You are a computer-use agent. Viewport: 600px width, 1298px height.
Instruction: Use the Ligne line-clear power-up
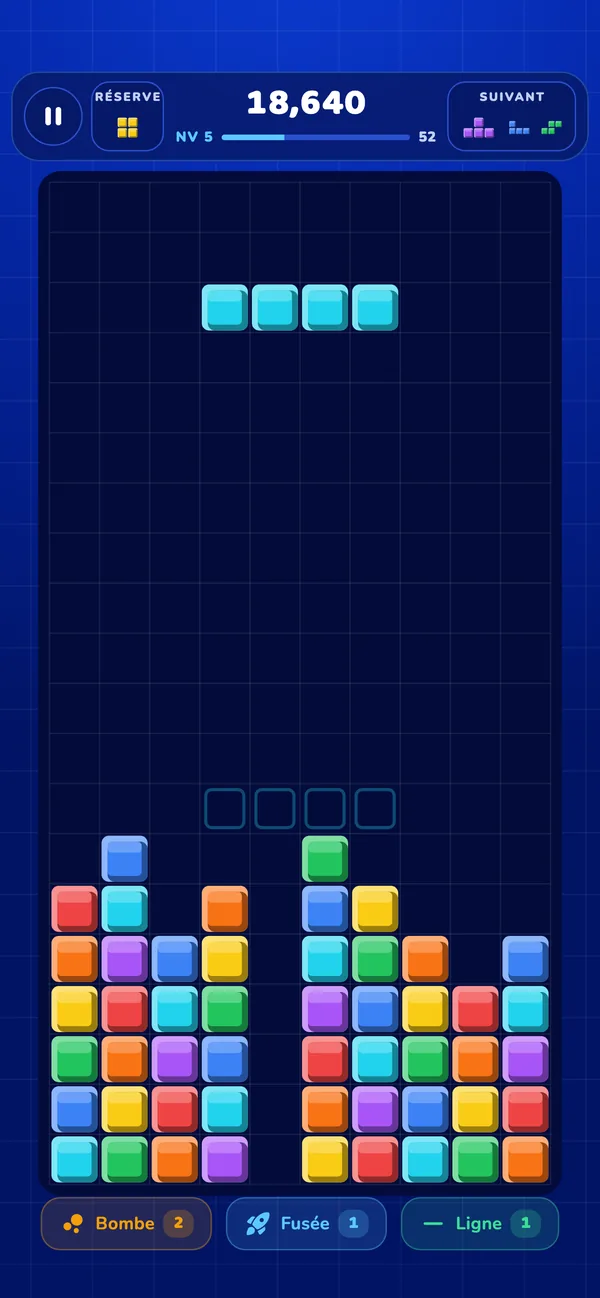pyautogui.click(x=480, y=1223)
